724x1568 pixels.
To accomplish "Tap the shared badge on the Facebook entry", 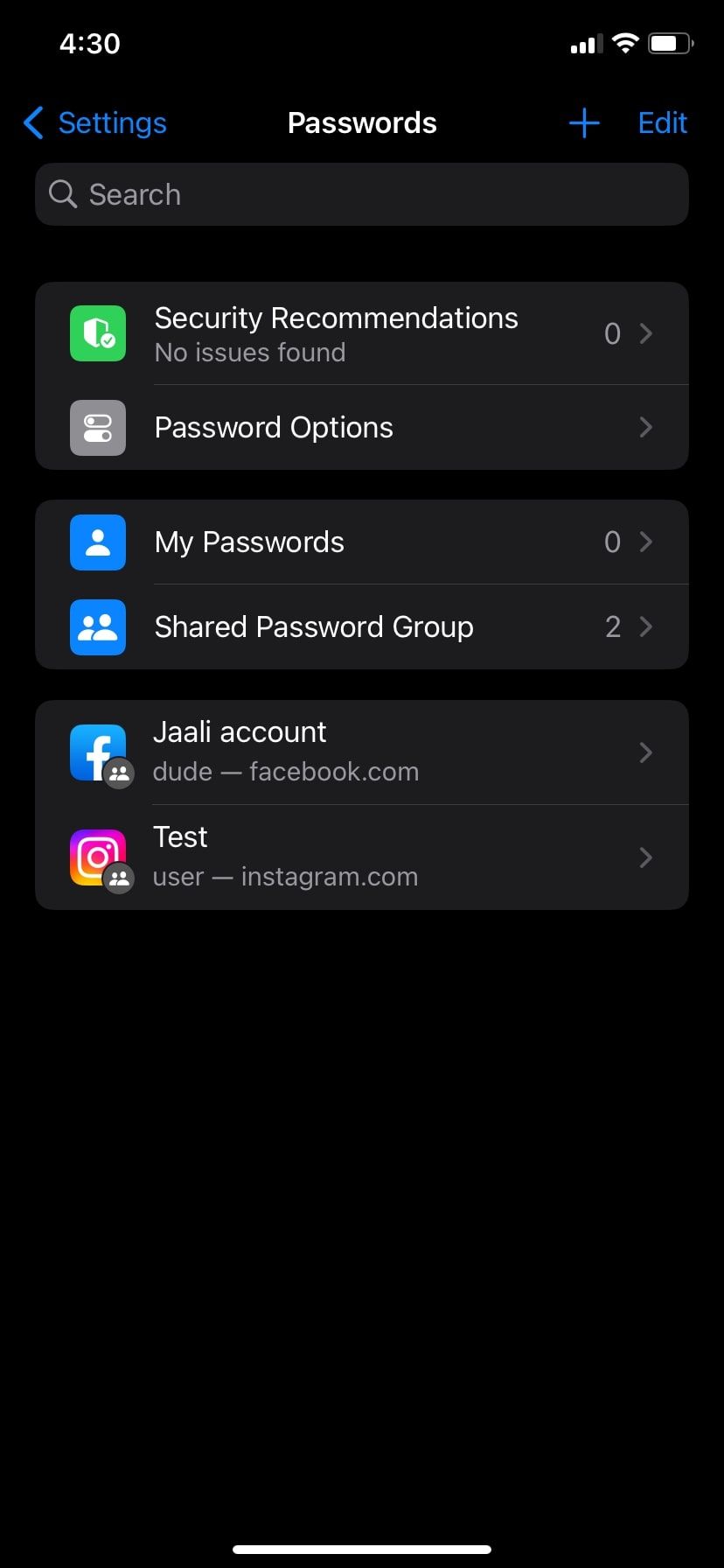I will tap(121, 773).
